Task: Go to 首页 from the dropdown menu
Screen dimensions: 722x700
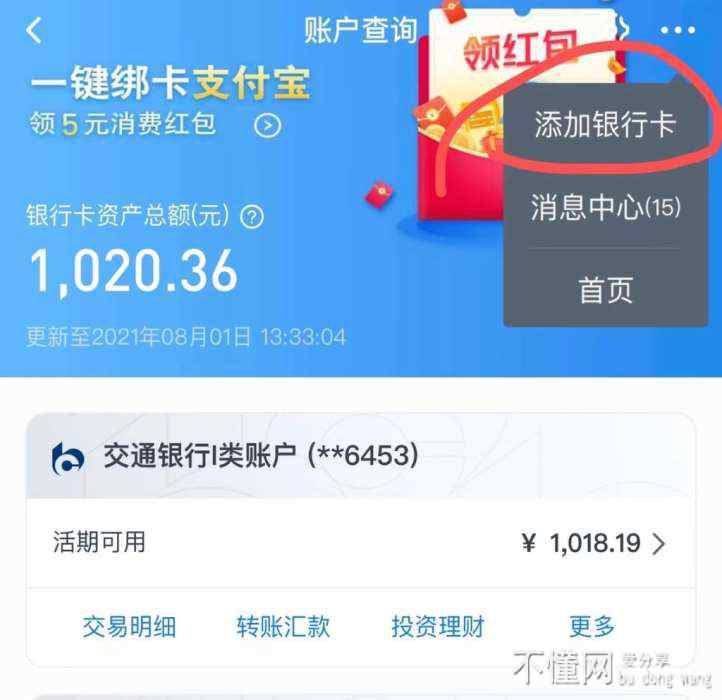Action: [x=605, y=290]
